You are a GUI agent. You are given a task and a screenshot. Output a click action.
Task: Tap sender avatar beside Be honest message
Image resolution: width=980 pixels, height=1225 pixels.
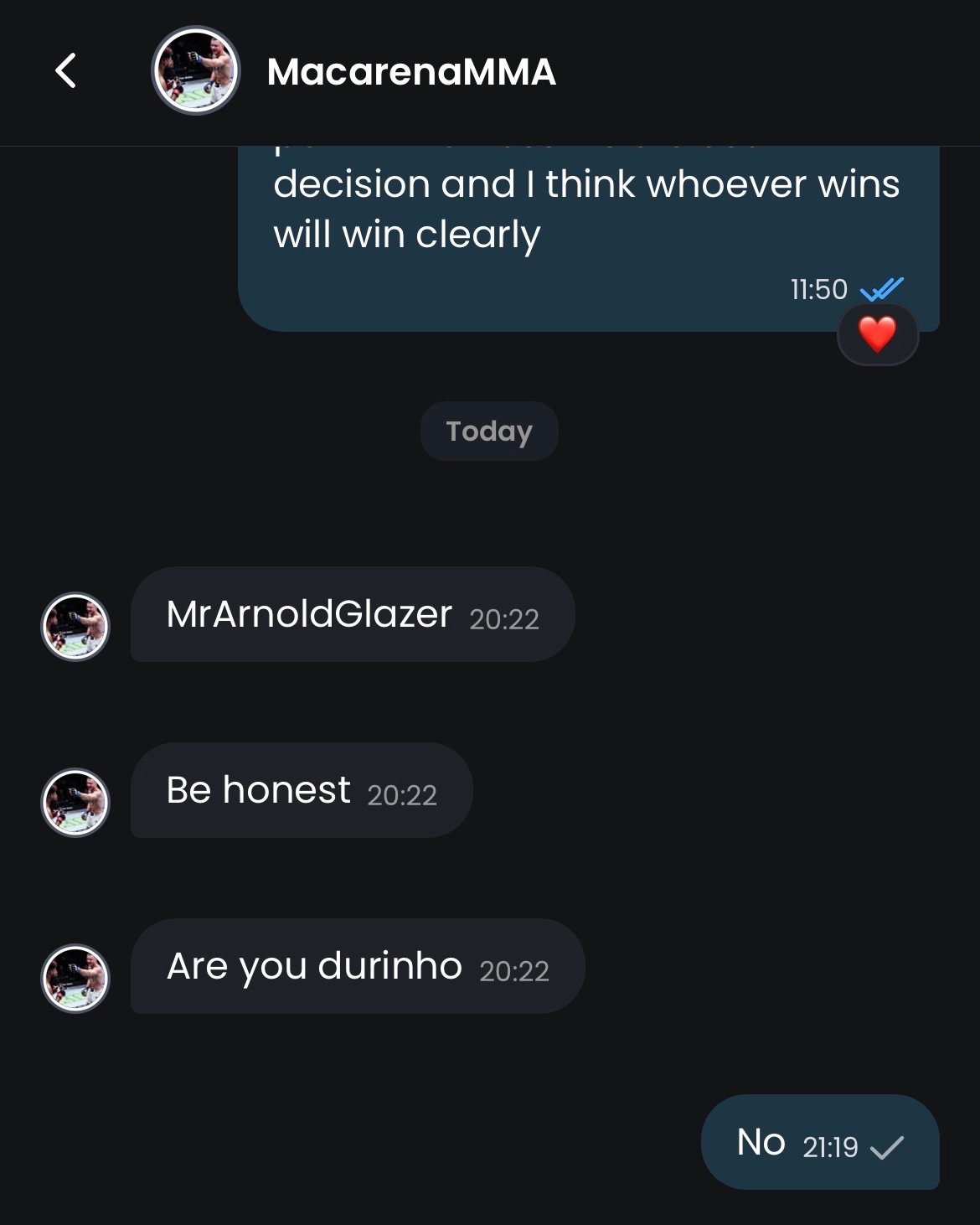(75, 803)
